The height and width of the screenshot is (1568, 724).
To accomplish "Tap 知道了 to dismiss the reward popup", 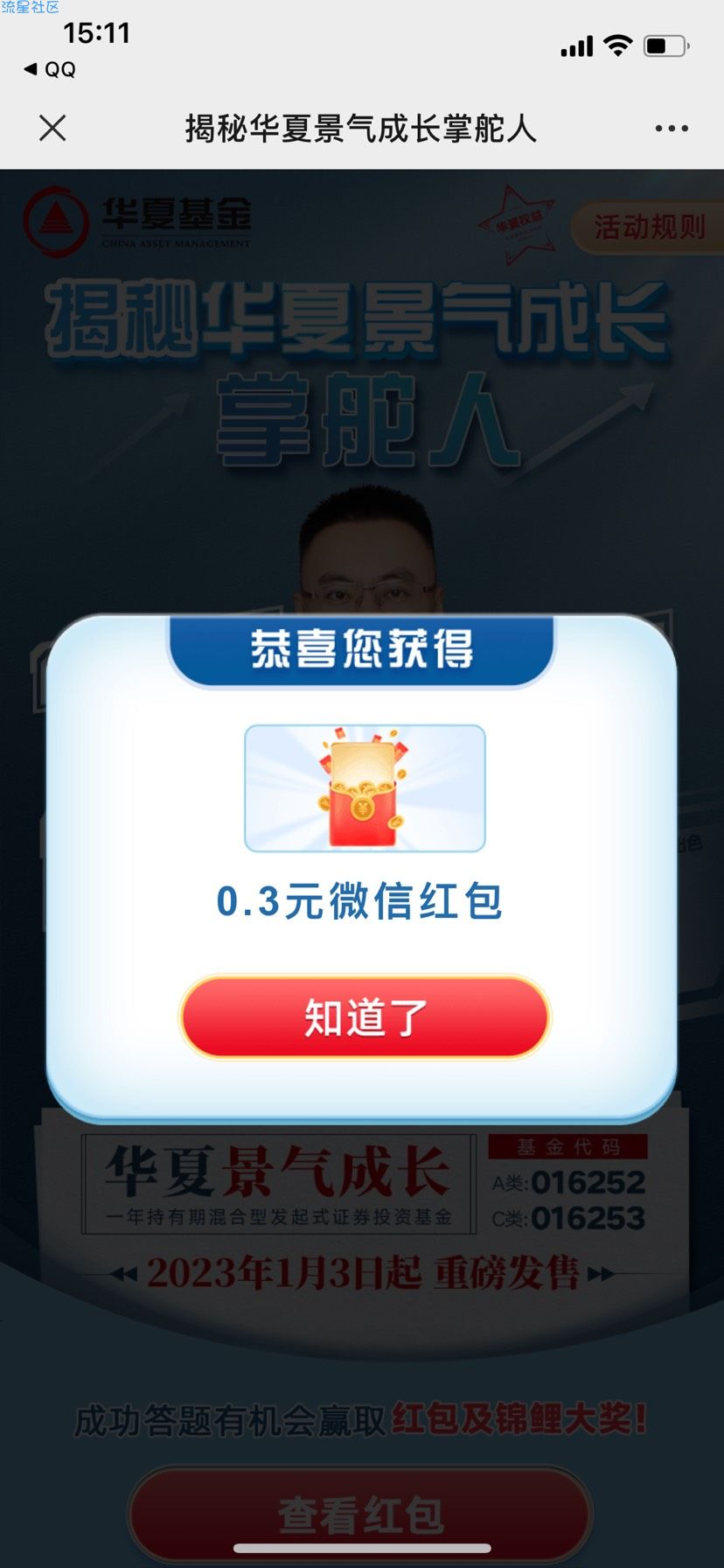I will tap(365, 1018).
